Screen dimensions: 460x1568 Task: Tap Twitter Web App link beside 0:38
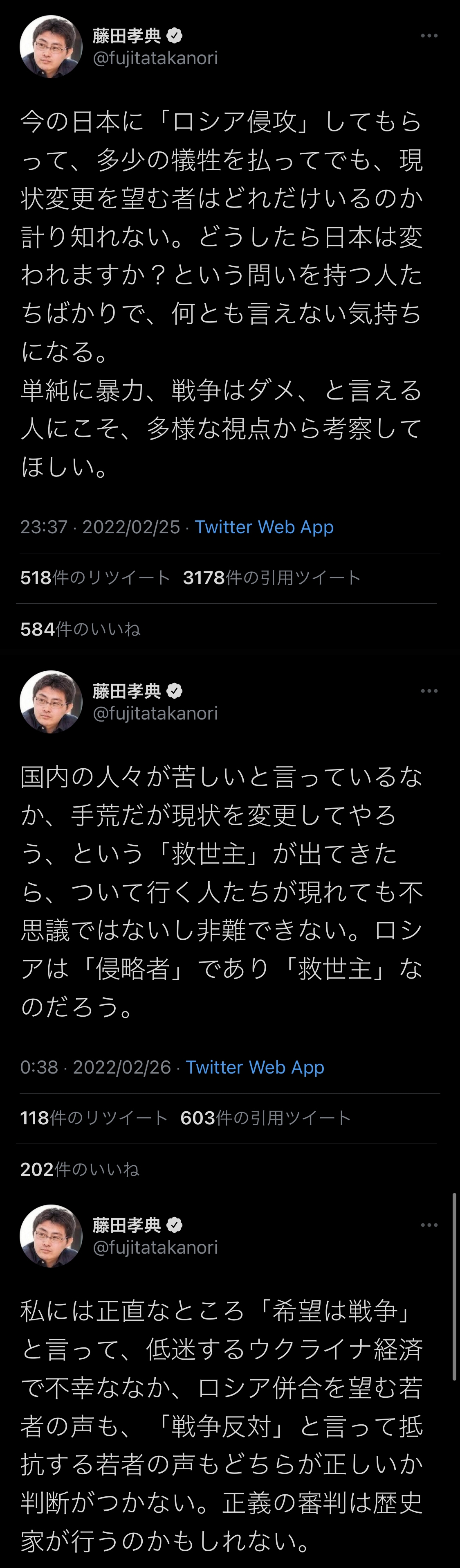(x=255, y=1067)
